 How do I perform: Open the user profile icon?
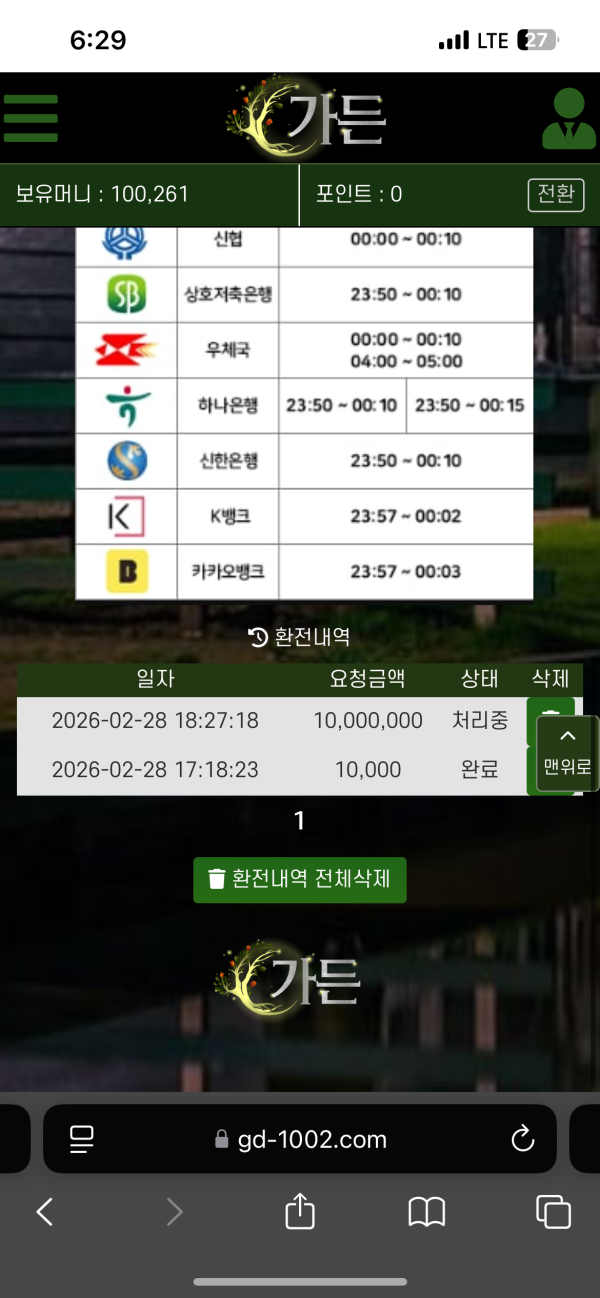point(568,119)
